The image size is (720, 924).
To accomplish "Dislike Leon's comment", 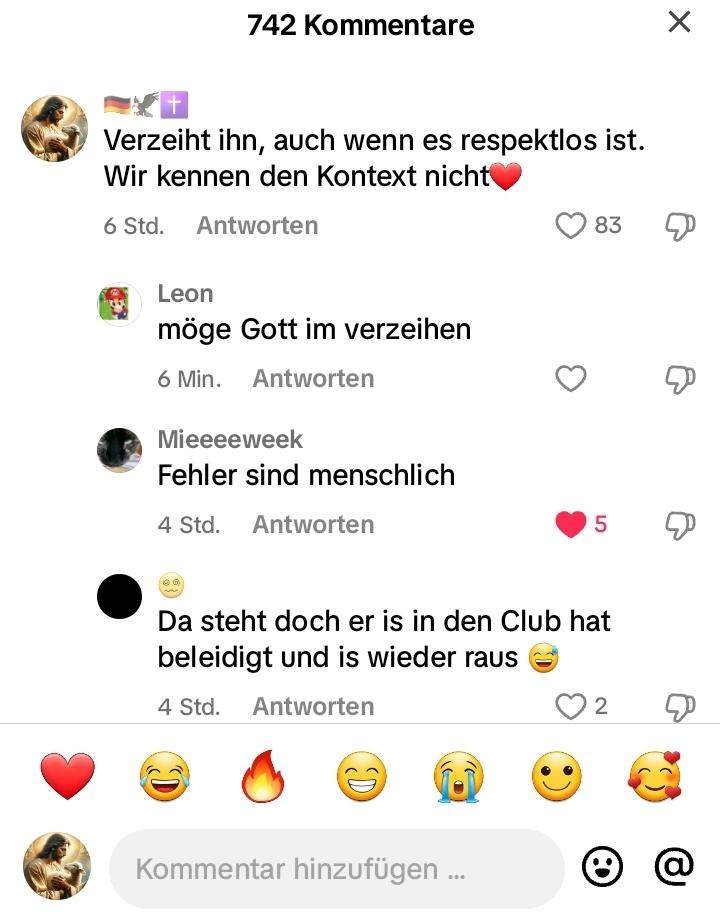I will (680, 379).
